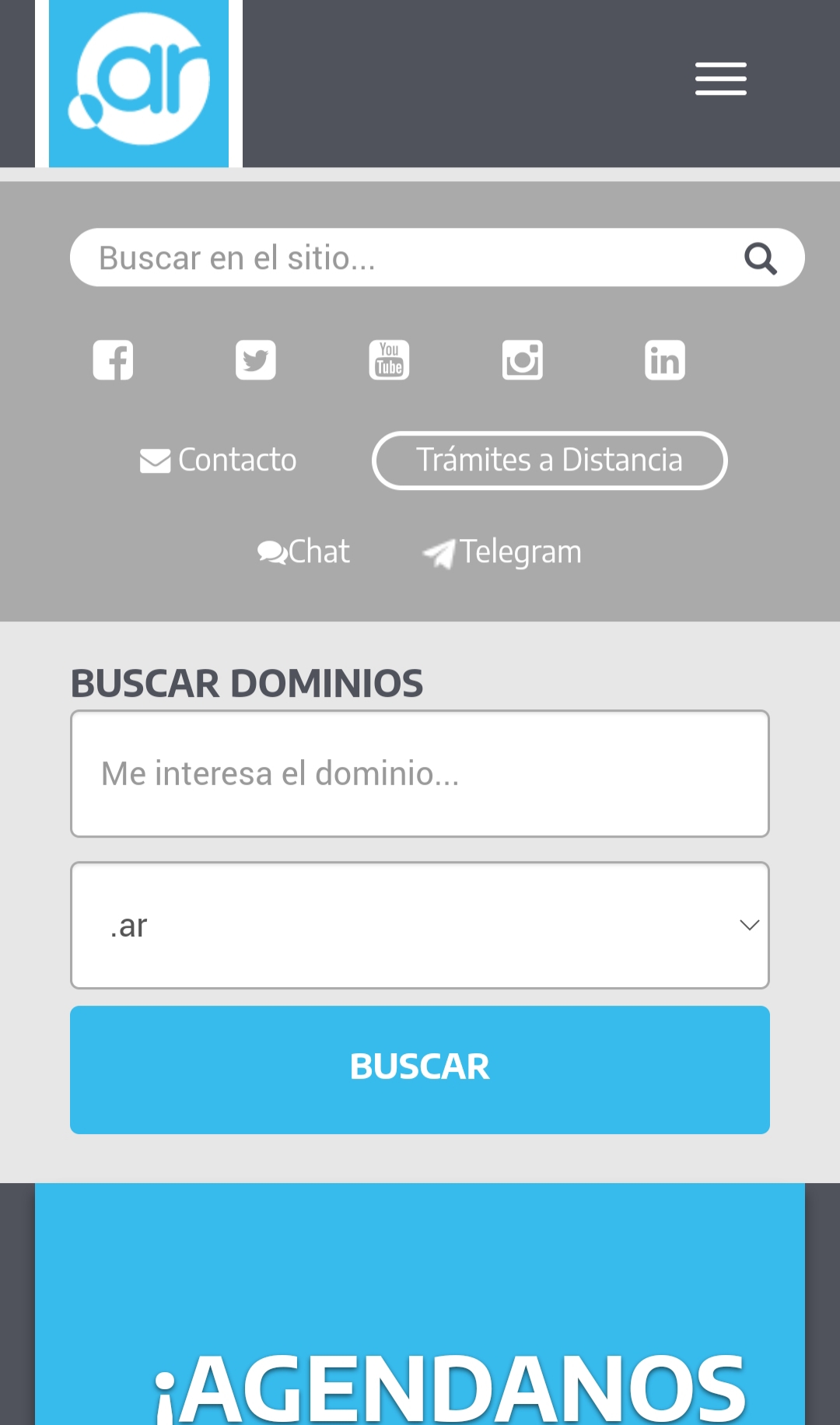The width and height of the screenshot is (840, 1425).
Task: Tap the .ar logo to go home
Action: coord(139,82)
